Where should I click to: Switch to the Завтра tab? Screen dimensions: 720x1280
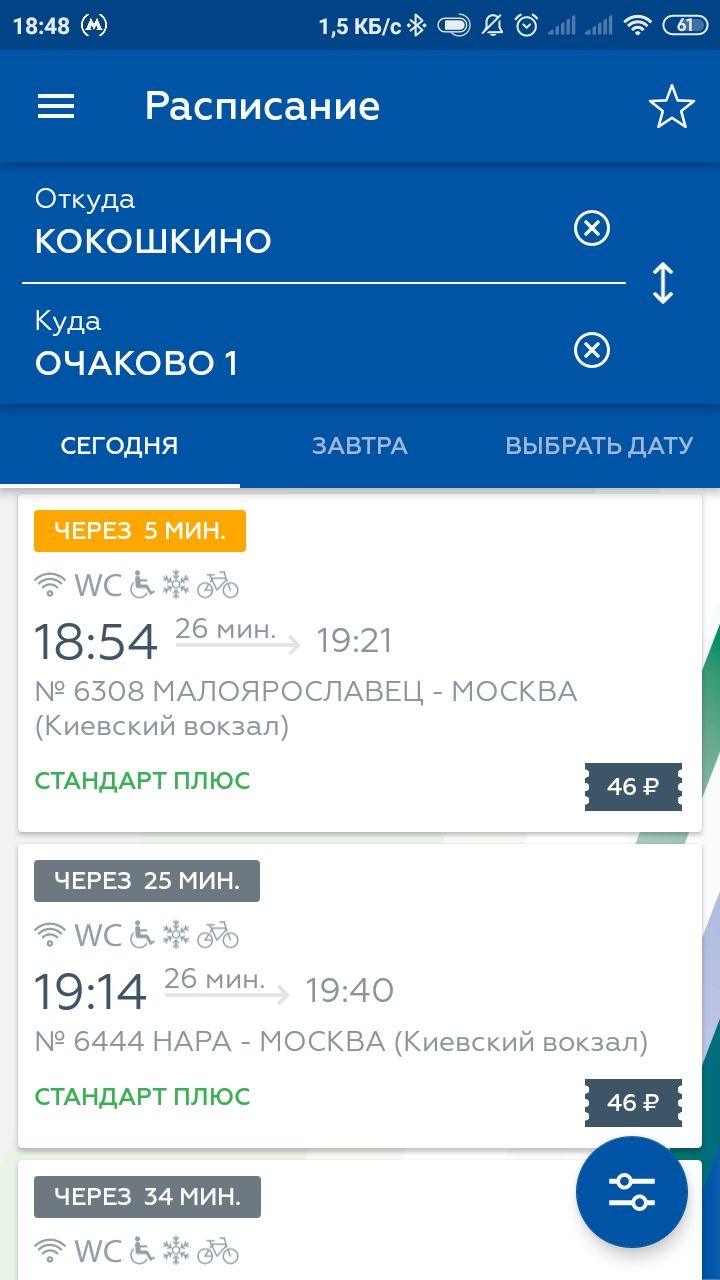[360, 446]
